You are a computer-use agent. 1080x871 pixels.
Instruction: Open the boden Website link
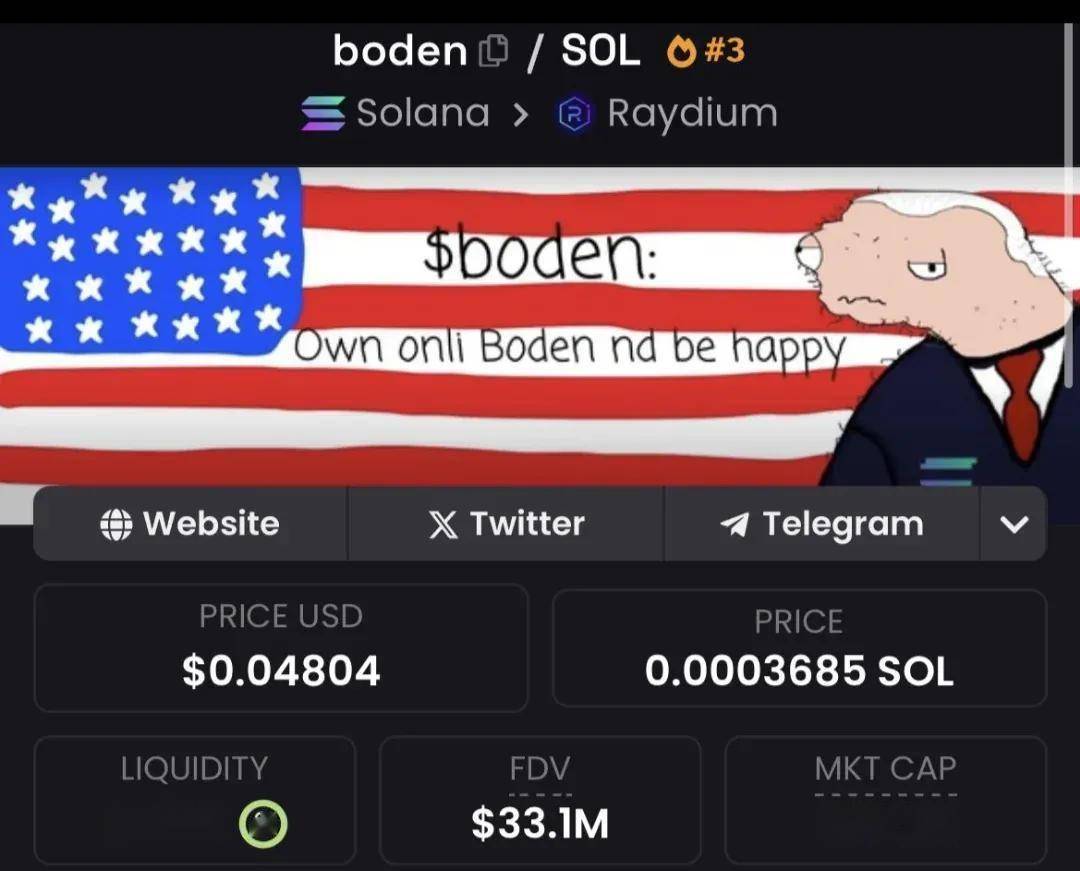pos(190,524)
